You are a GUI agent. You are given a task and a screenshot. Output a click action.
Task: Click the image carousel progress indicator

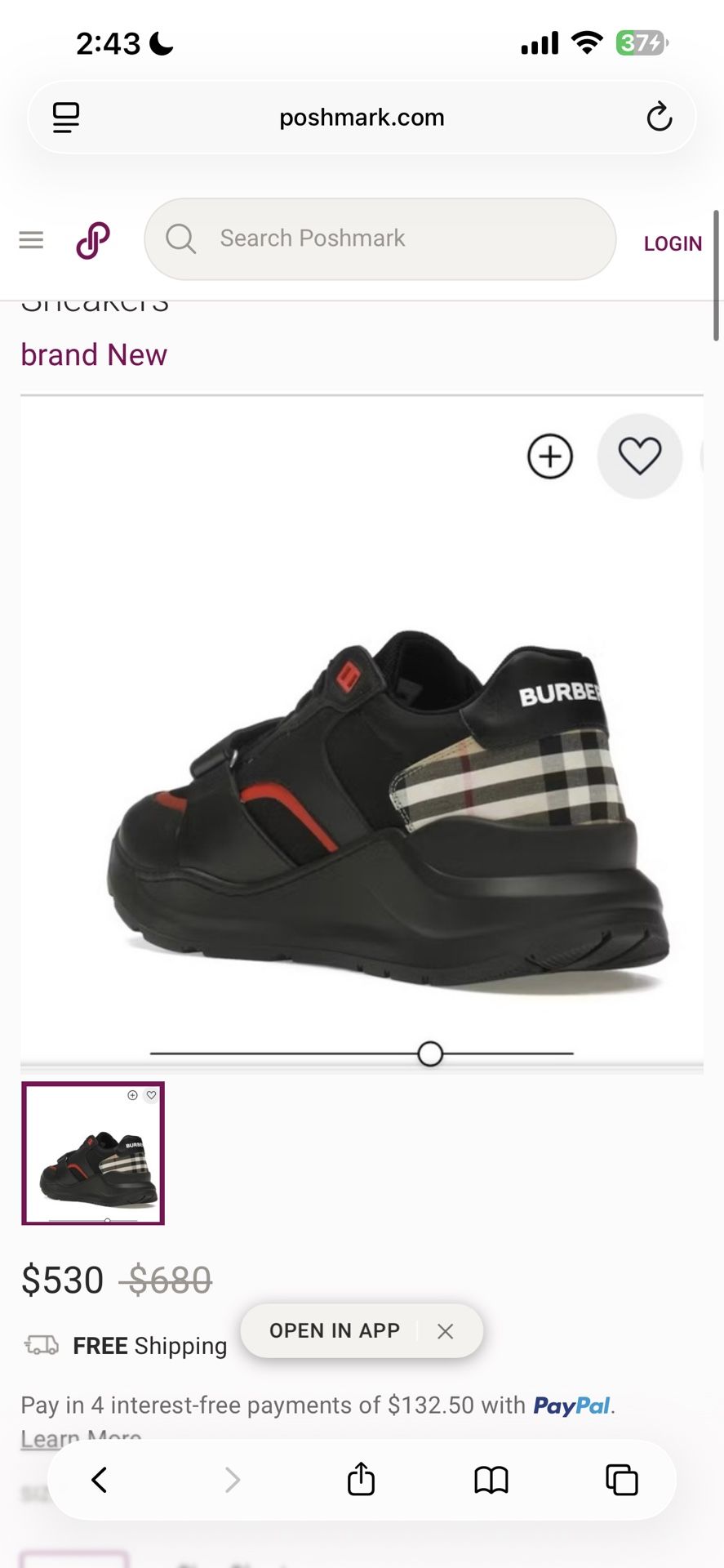click(429, 1053)
